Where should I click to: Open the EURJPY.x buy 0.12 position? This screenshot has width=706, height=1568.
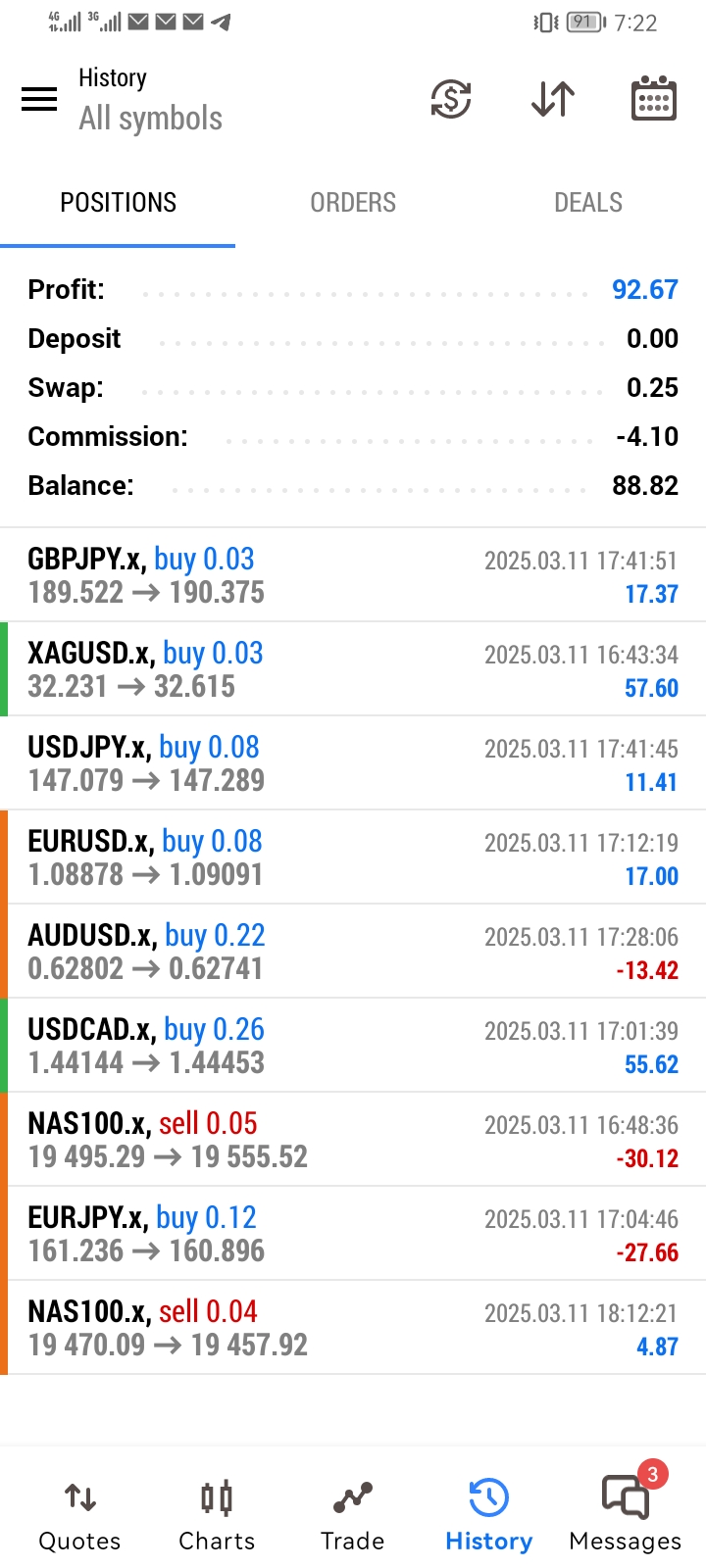click(353, 1234)
